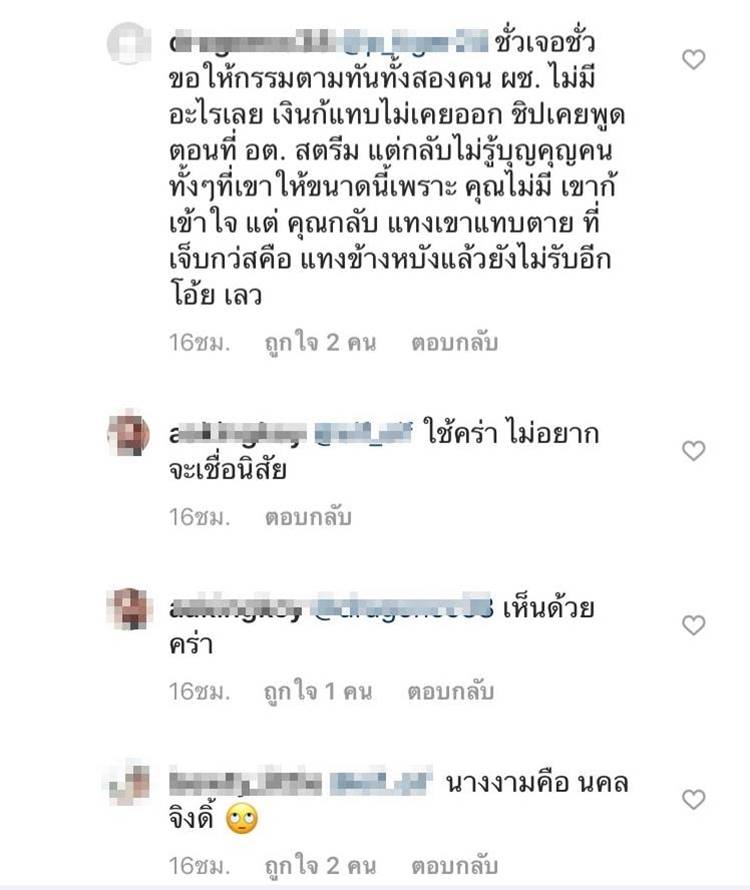Like the long comment starting with ชั่วเจอชั่ว
The height and width of the screenshot is (890, 750).
(x=693, y=60)
